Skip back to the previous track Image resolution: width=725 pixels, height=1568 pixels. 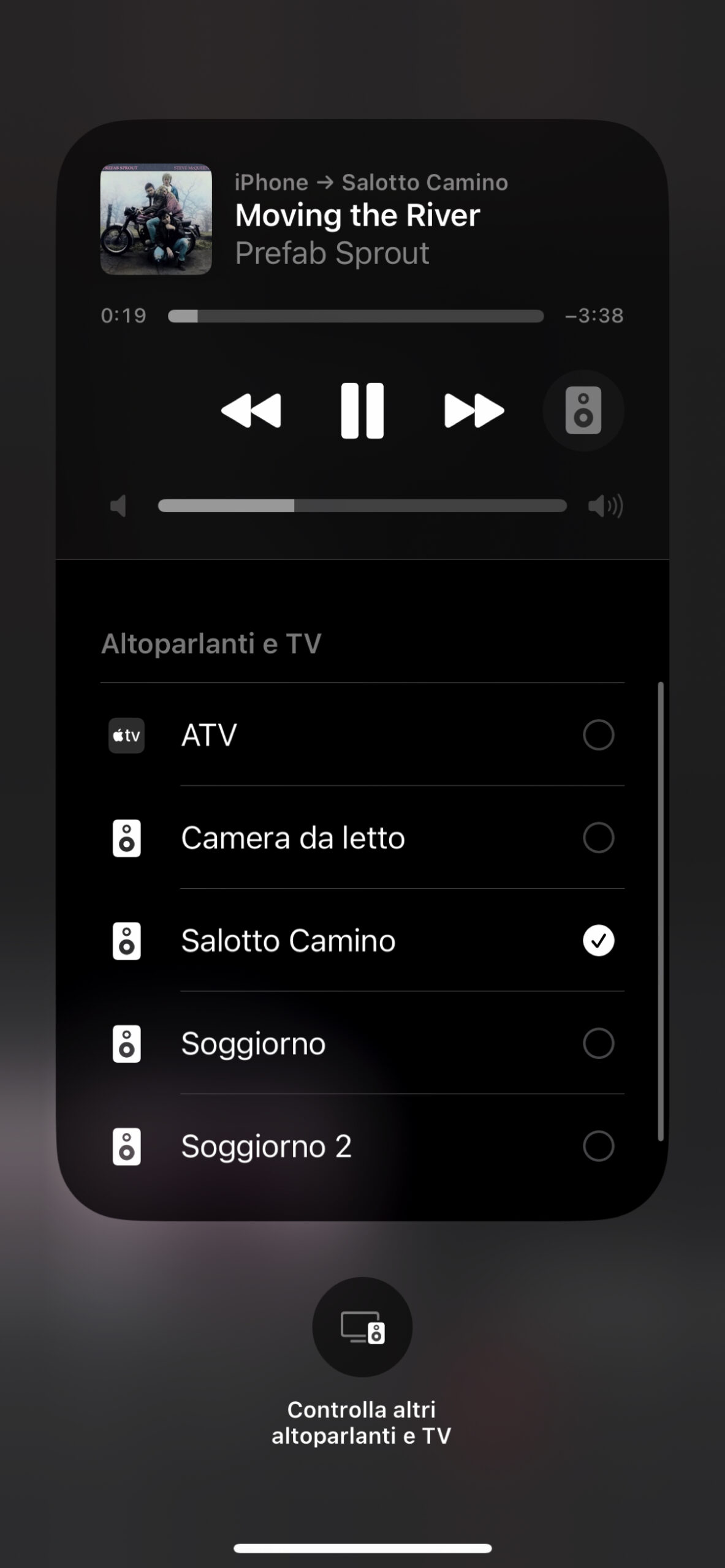(x=251, y=410)
